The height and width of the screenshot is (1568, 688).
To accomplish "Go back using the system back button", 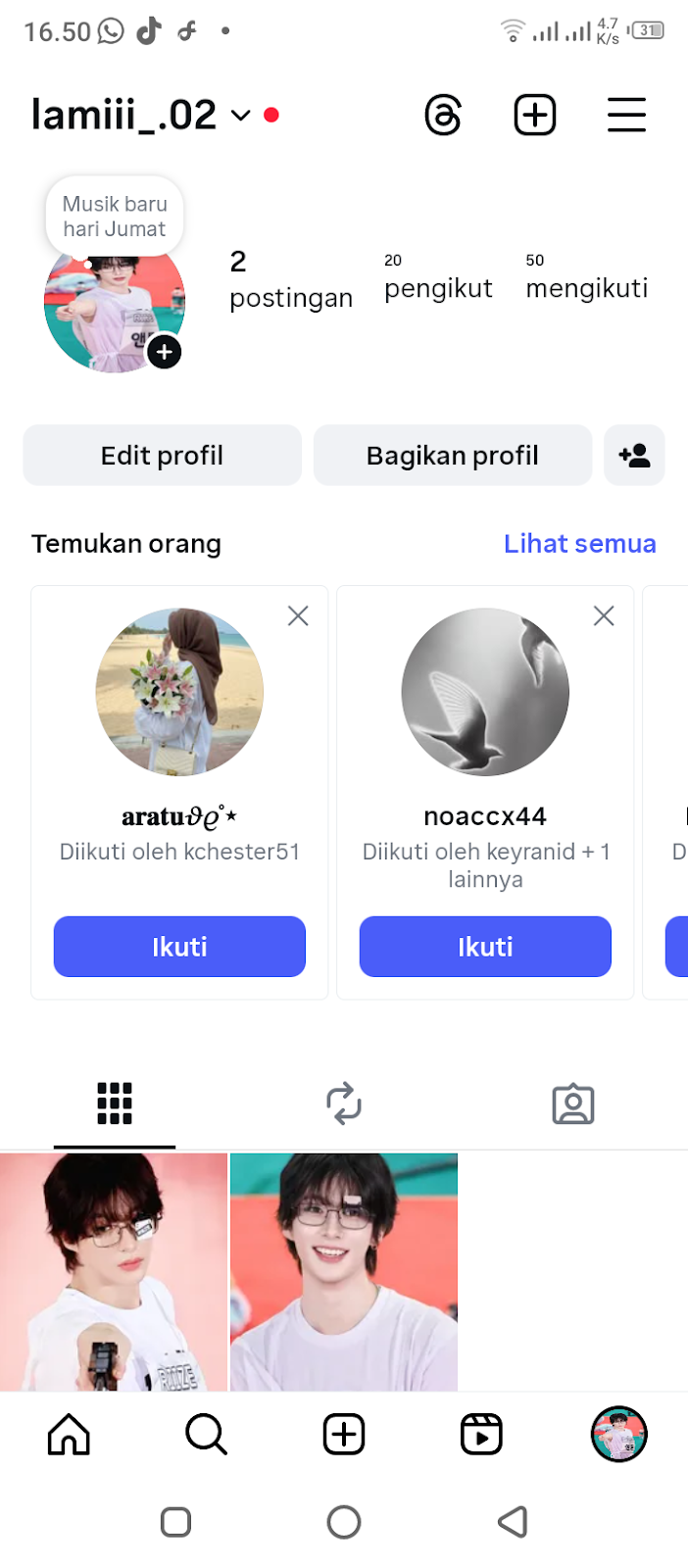I will [513, 1522].
